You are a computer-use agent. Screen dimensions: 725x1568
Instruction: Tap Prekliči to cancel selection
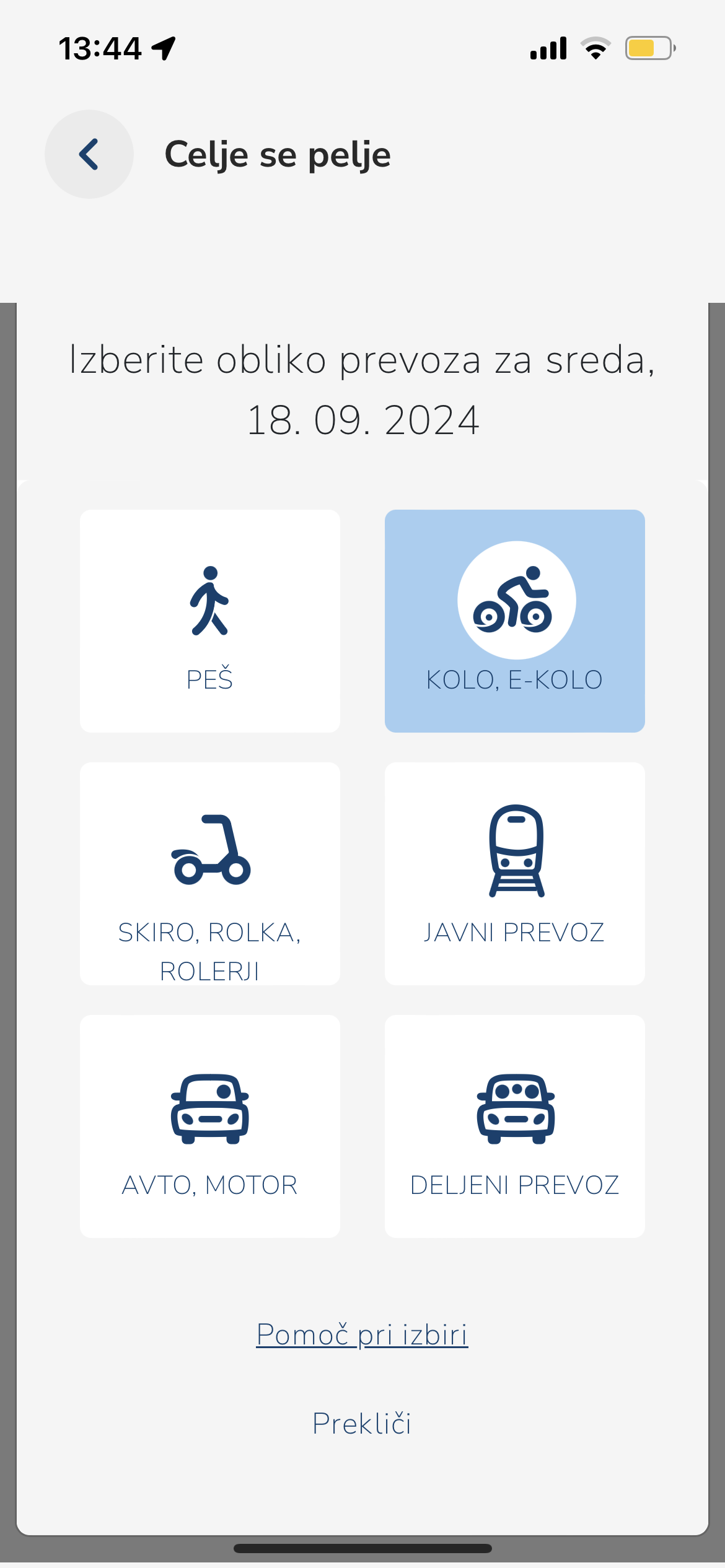pyautogui.click(x=362, y=1424)
